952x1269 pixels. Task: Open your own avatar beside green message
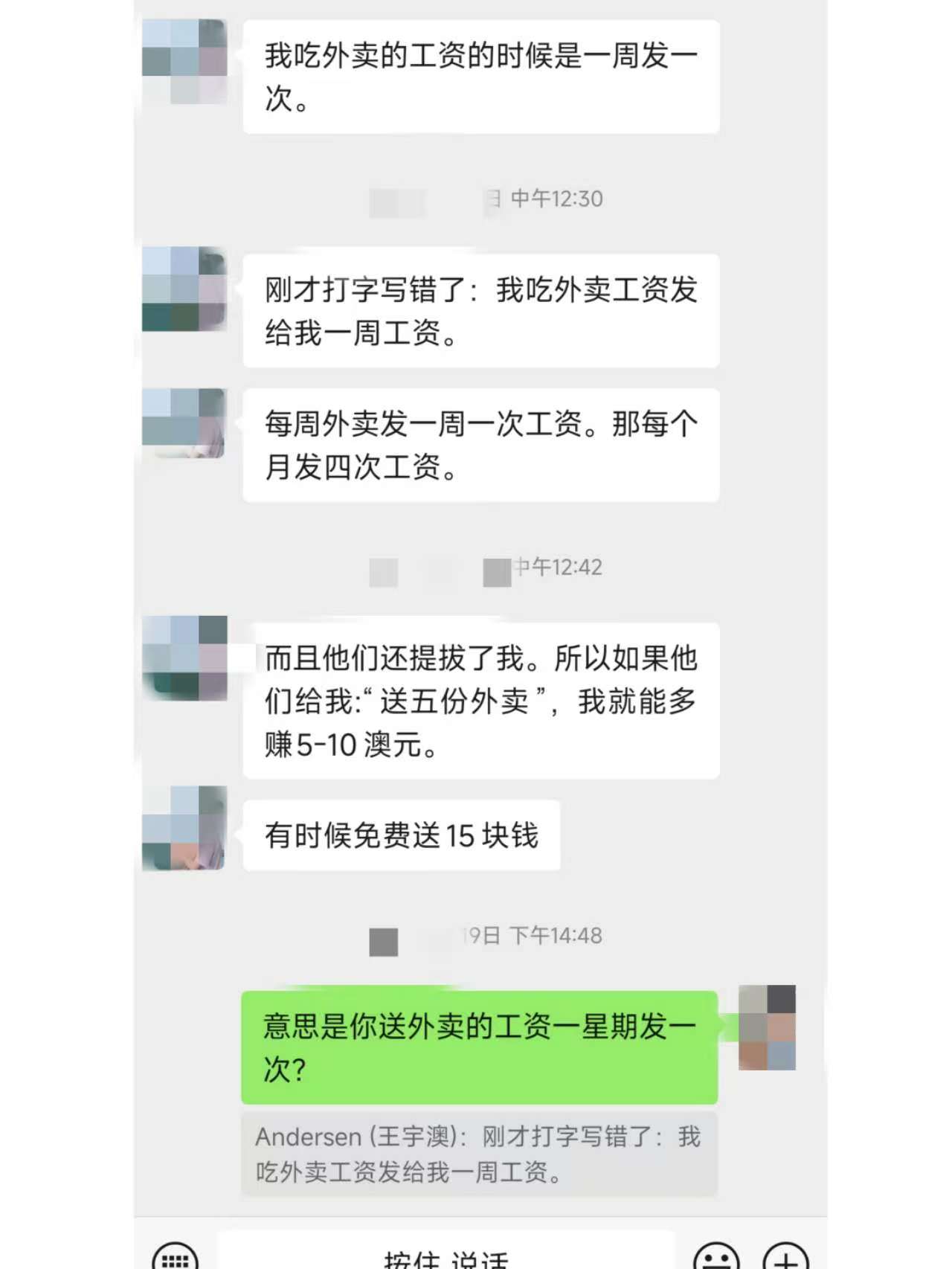(x=767, y=1027)
